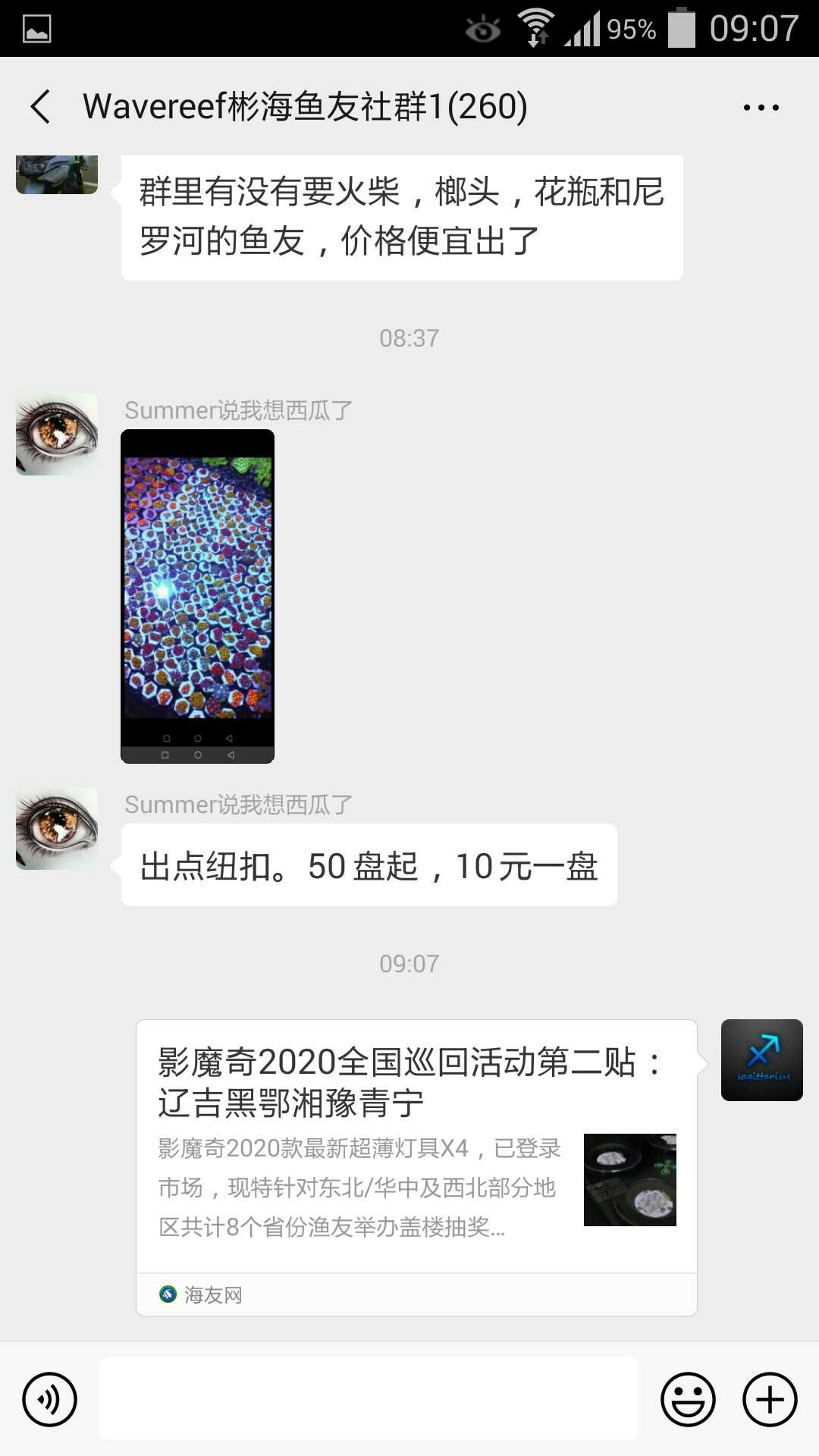Tap the message text field

[369, 1399]
